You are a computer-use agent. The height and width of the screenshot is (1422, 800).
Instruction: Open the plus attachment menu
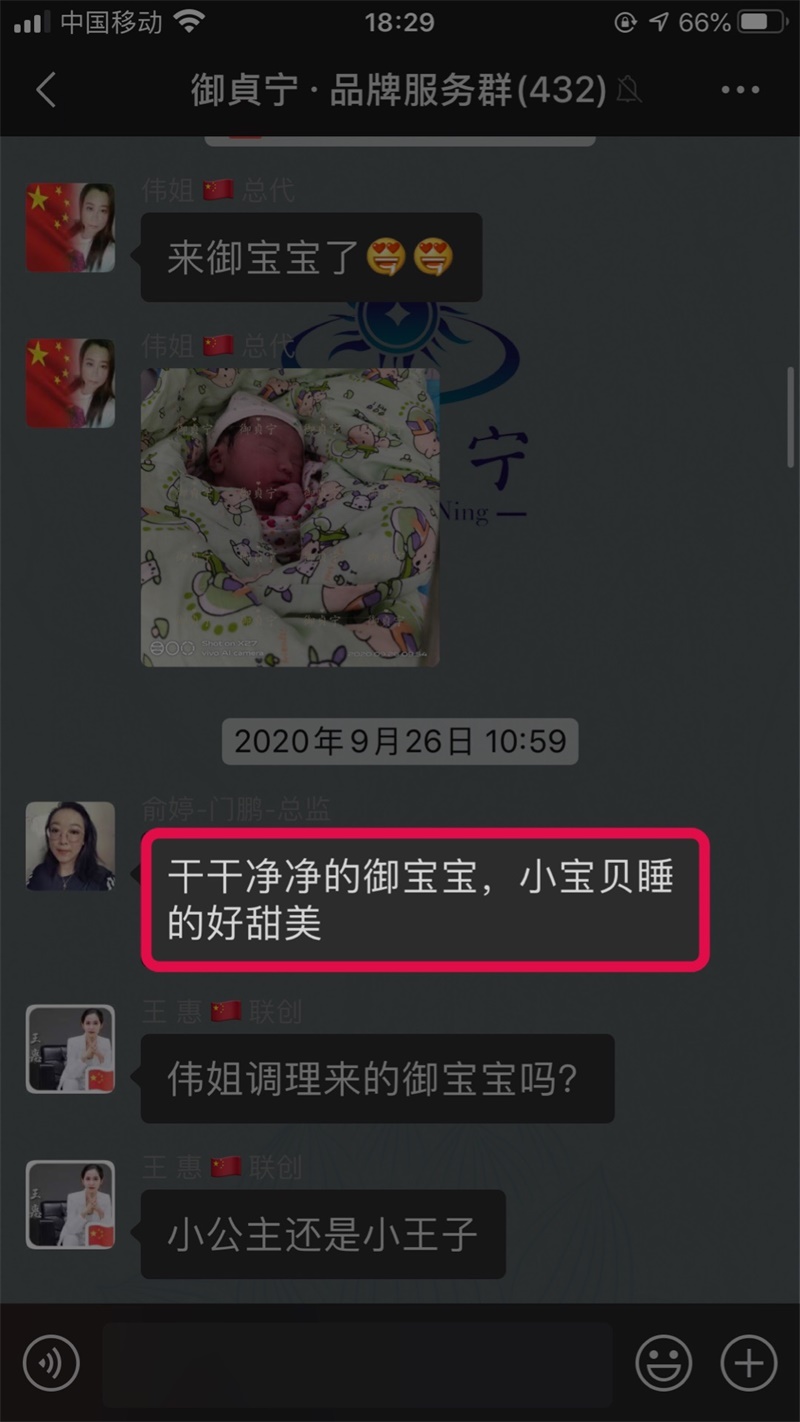tap(748, 1362)
